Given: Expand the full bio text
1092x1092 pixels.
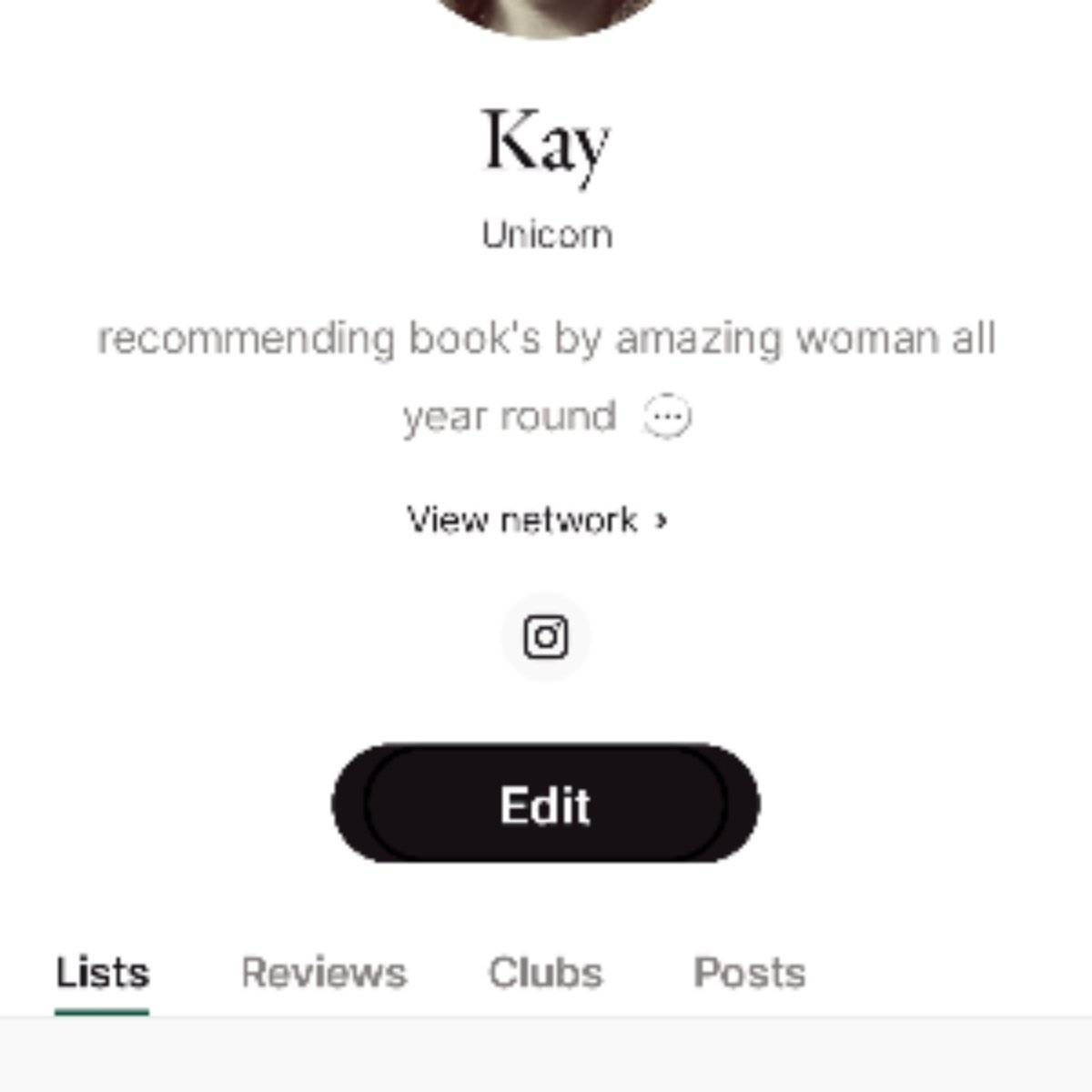Looking at the screenshot, I should 667,418.
